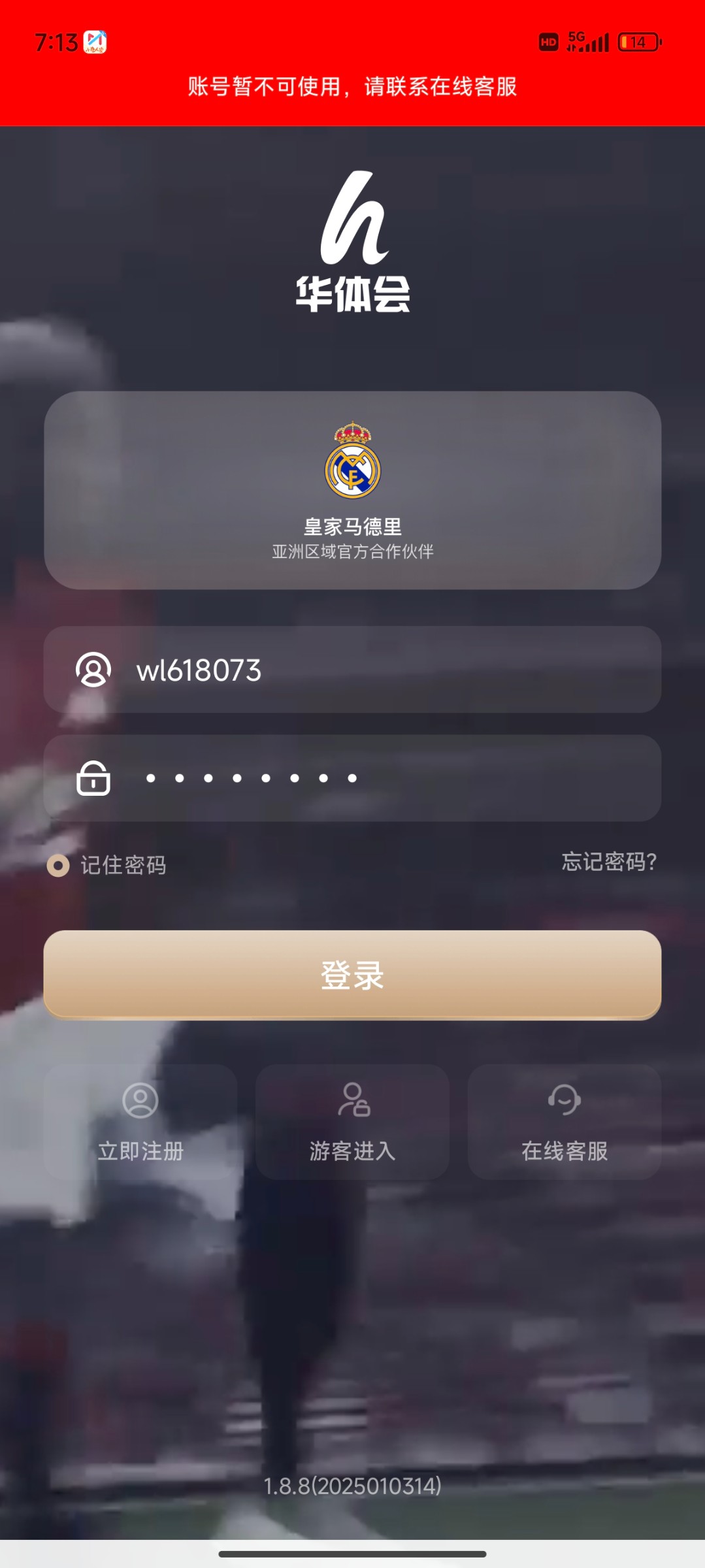Open the 忘记密码? forgot password link

point(609,862)
